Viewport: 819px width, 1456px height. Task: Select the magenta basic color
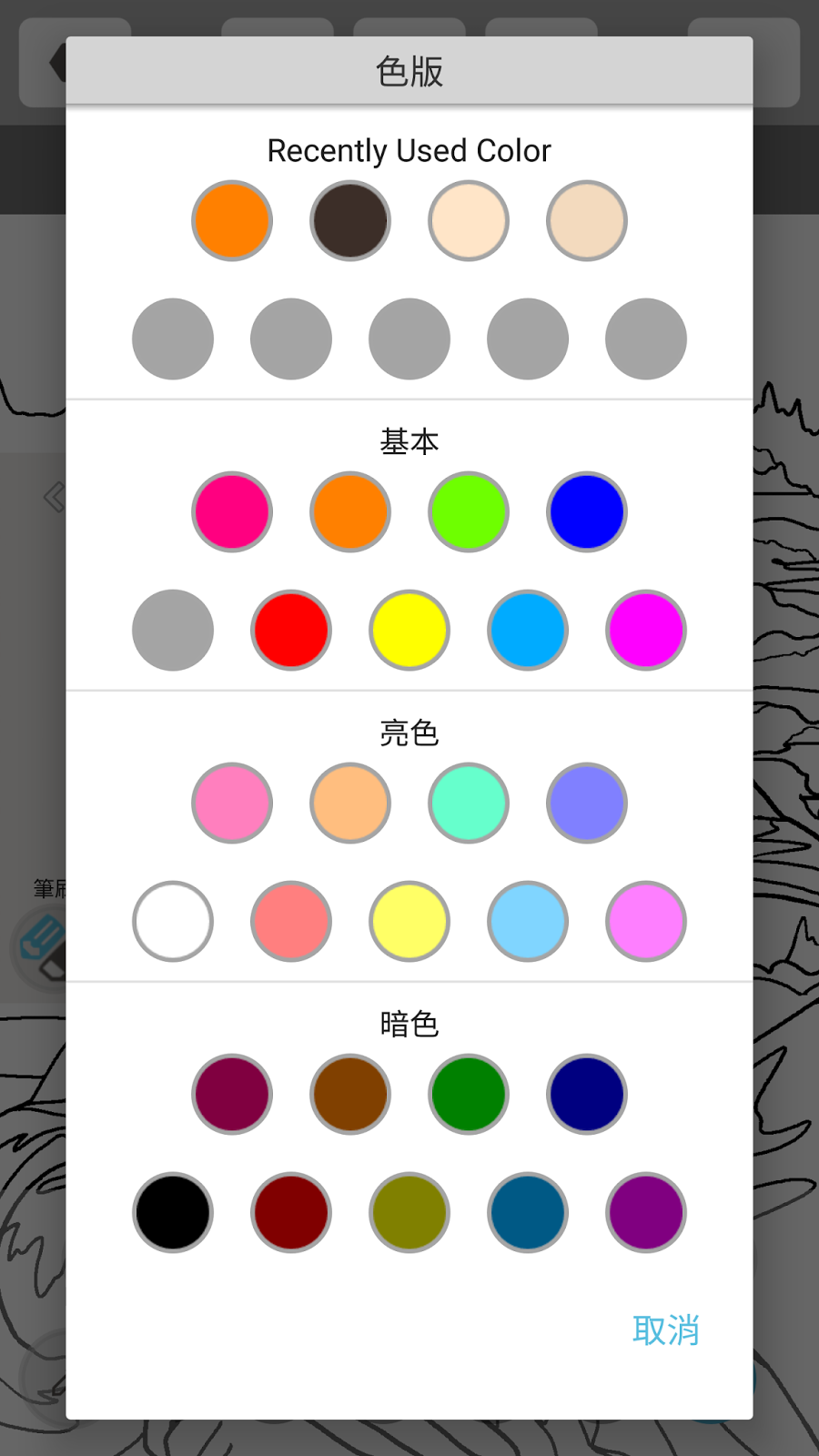coord(646,631)
